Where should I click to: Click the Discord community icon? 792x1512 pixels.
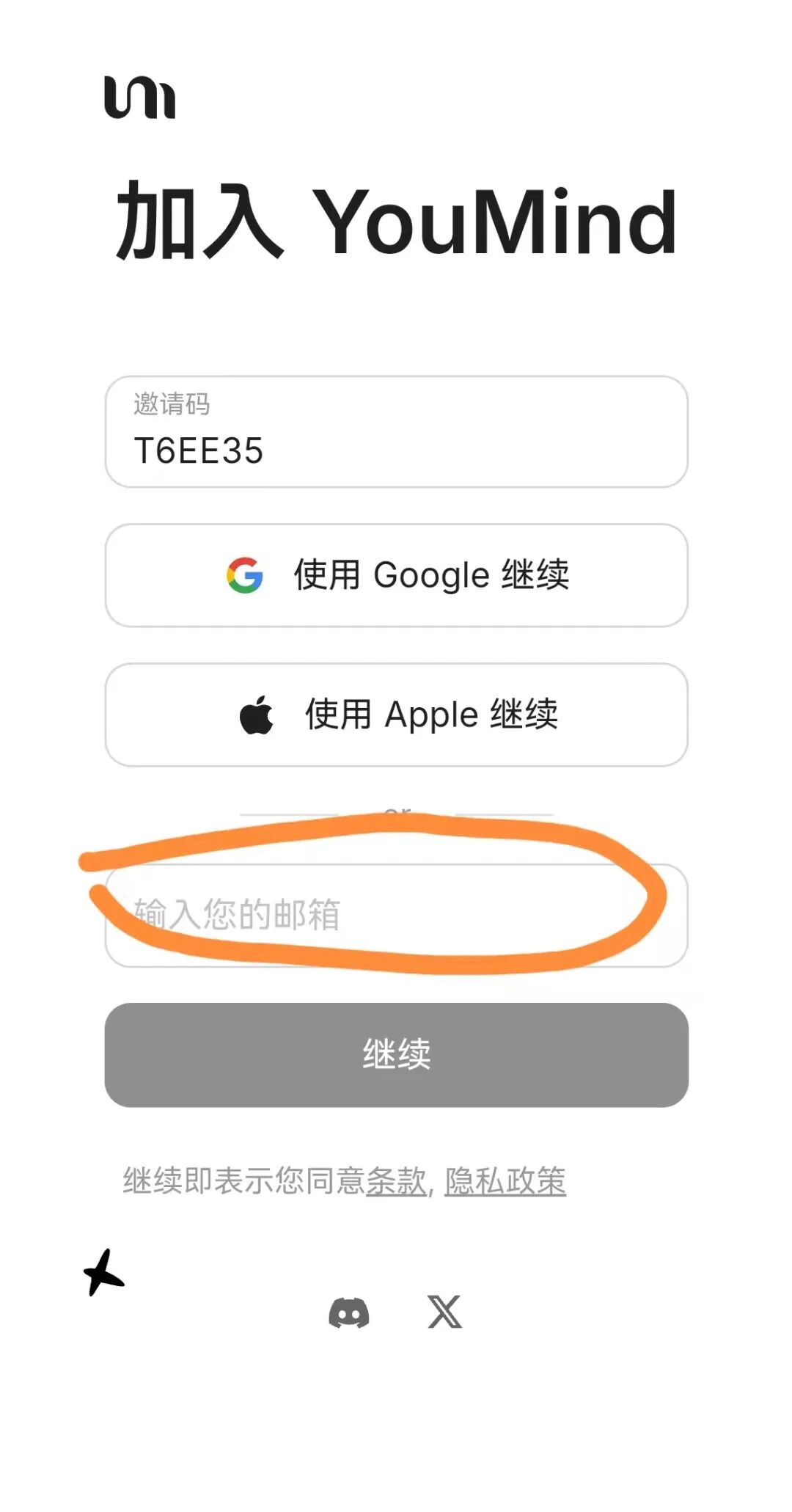pyautogui.click(x=351, y=1313)
